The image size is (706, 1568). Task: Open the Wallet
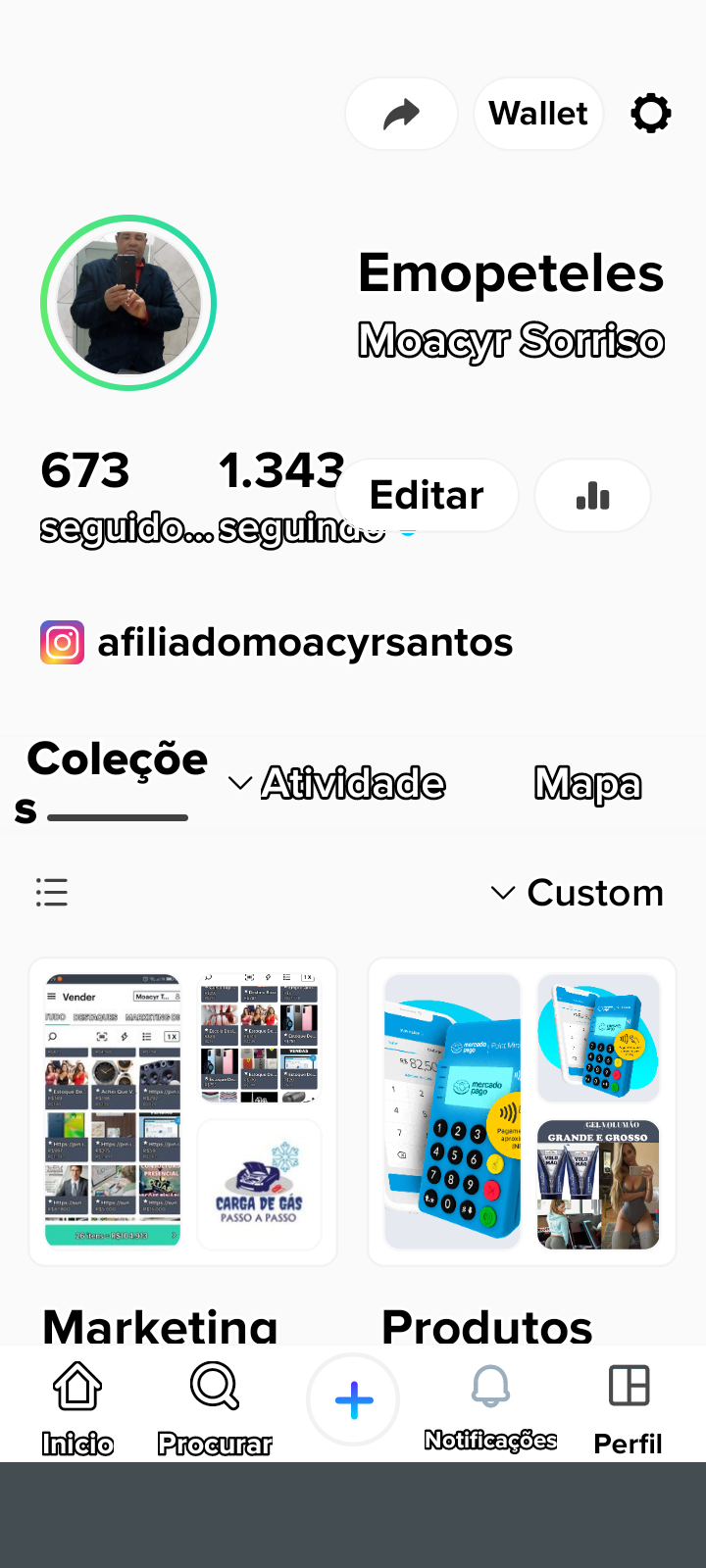pos(538,115)
